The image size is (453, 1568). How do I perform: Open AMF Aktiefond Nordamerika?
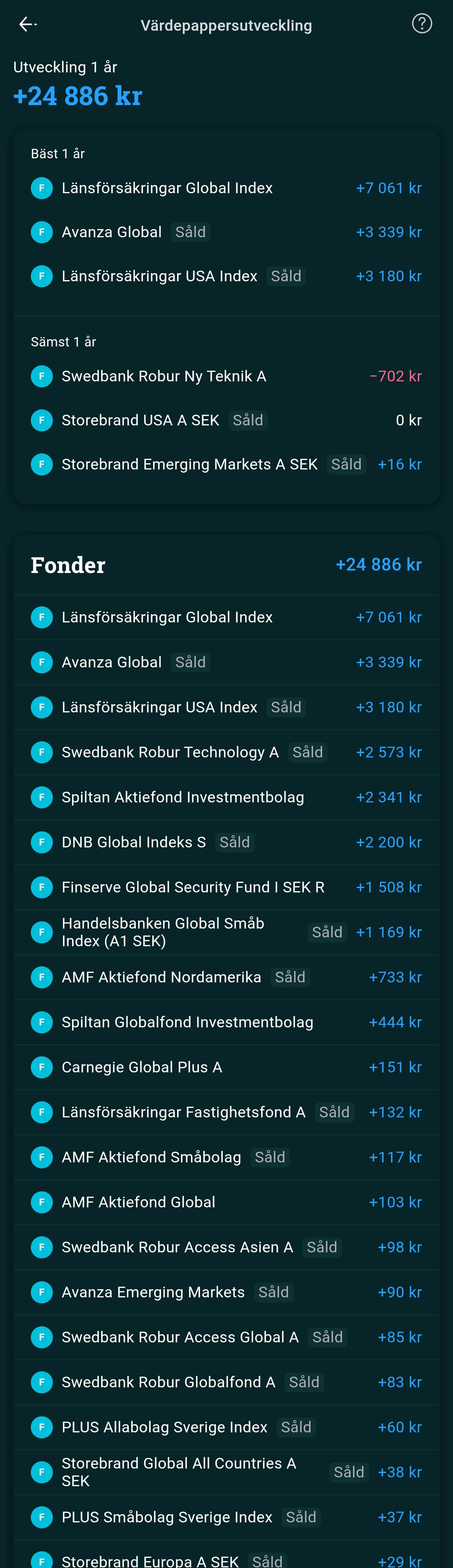[226, 978]
